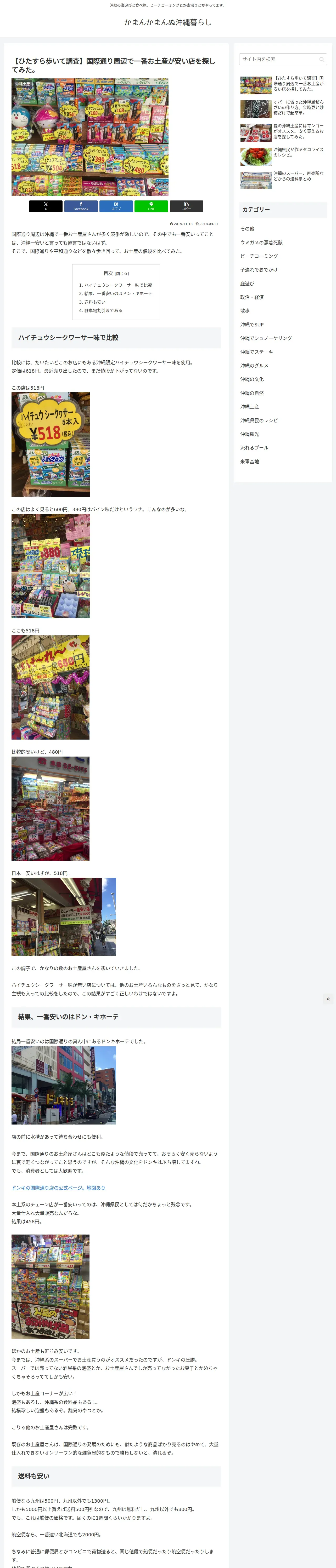Share the article on Facebook
336x1568 pixels.
coord(81,206)
